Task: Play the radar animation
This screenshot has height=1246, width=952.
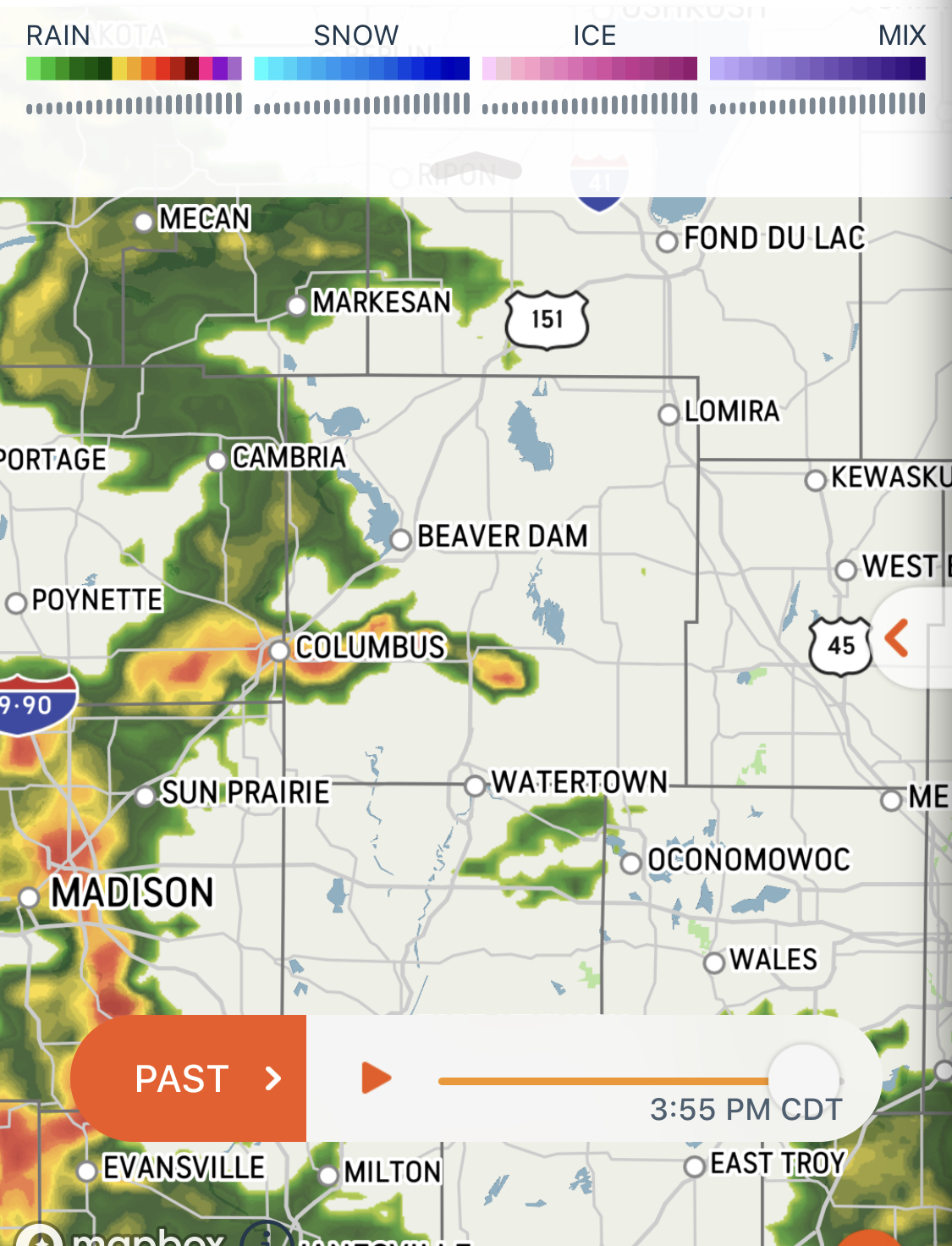Action: 376,1078
